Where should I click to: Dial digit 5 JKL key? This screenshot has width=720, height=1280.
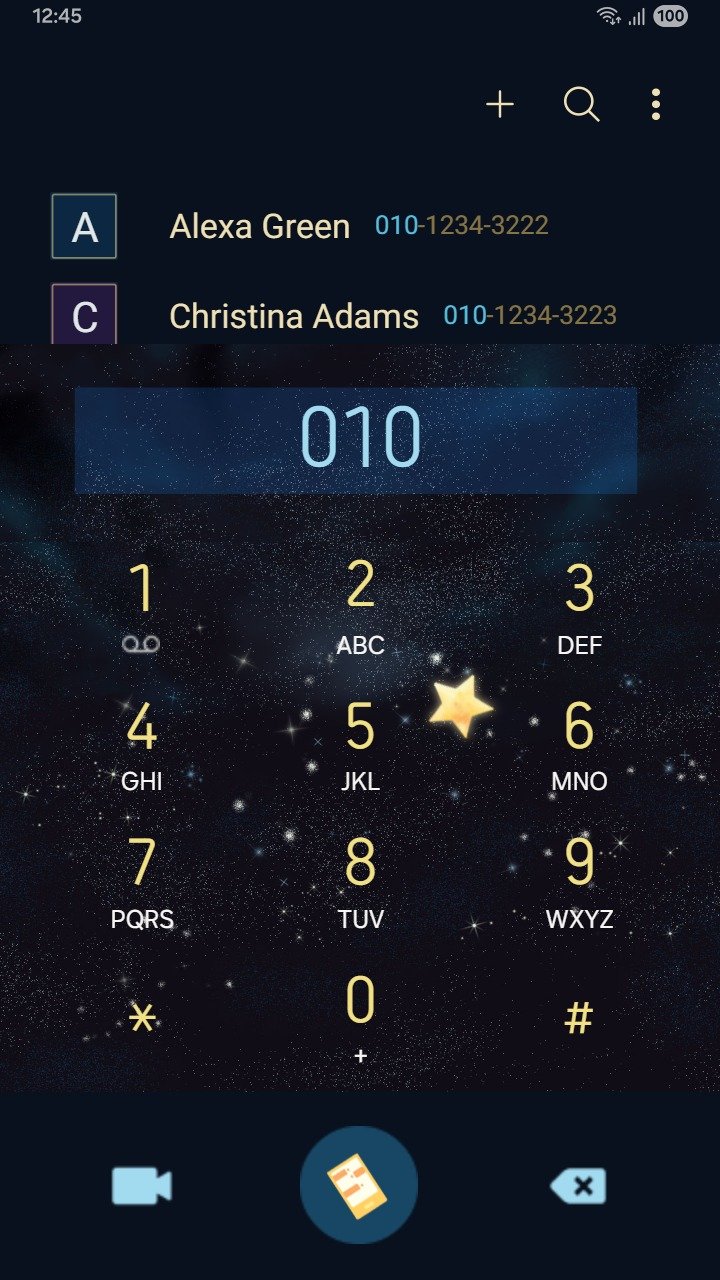(x=360, y=743)
